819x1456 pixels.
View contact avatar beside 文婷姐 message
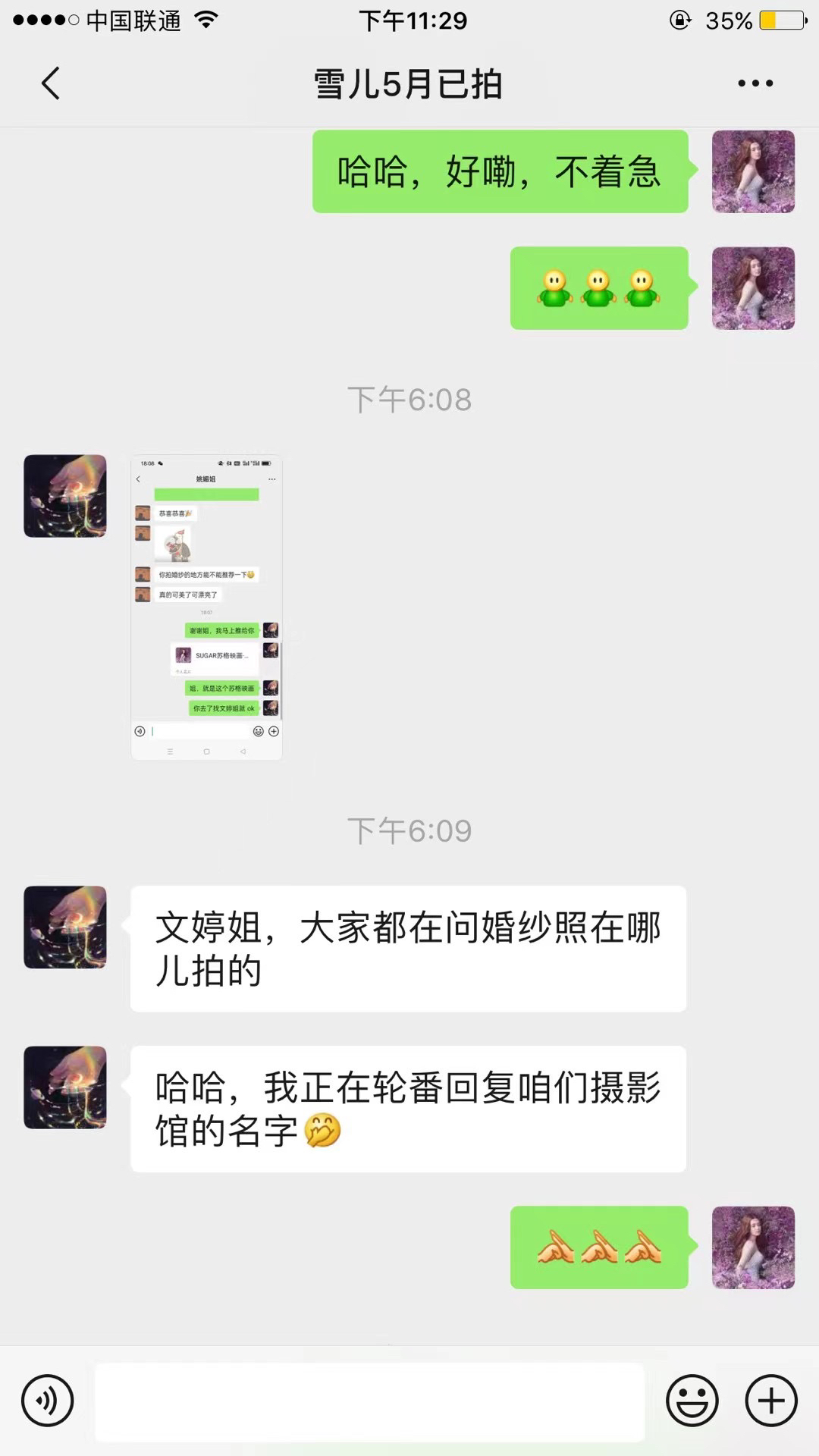(x=65, y=927)
